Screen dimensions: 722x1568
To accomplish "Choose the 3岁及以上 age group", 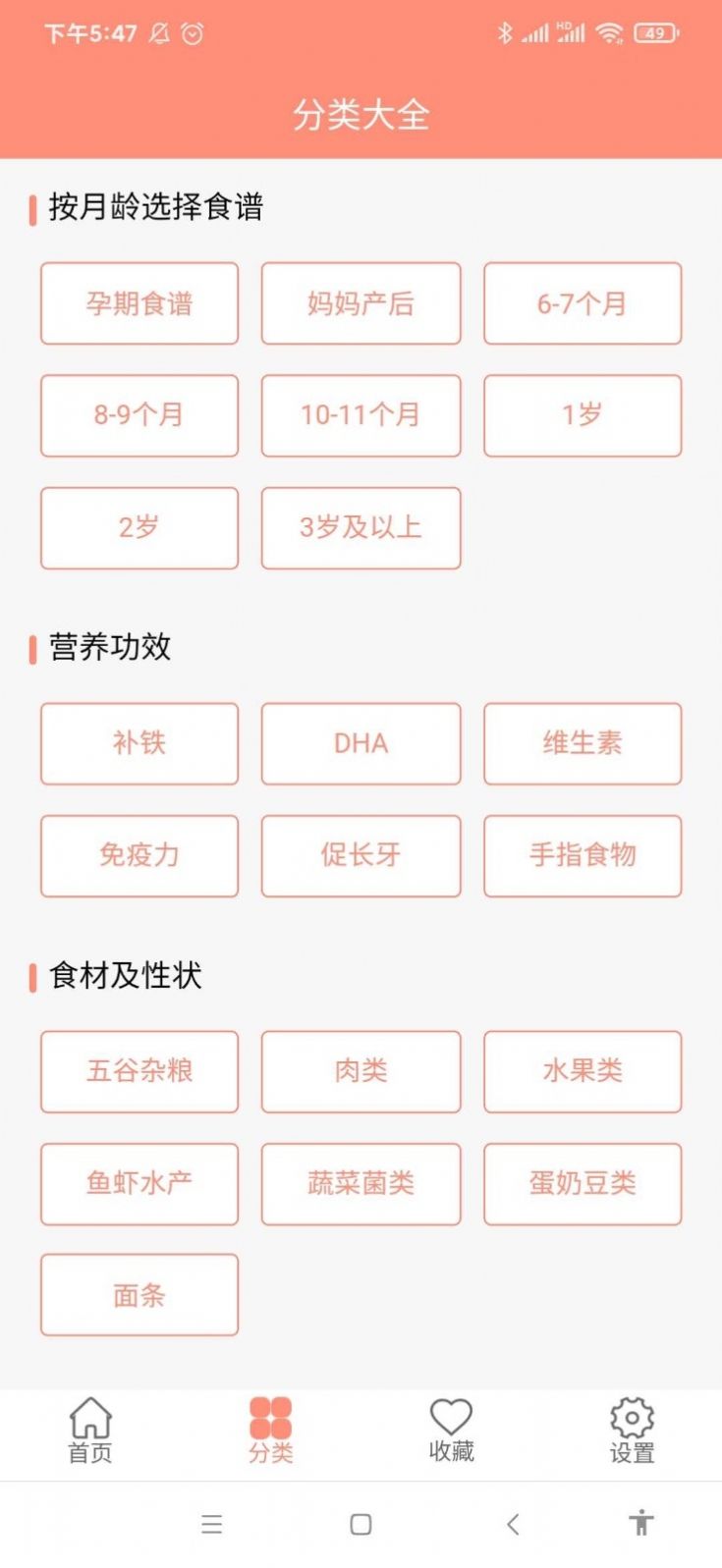I will click(x=361, y=528).
